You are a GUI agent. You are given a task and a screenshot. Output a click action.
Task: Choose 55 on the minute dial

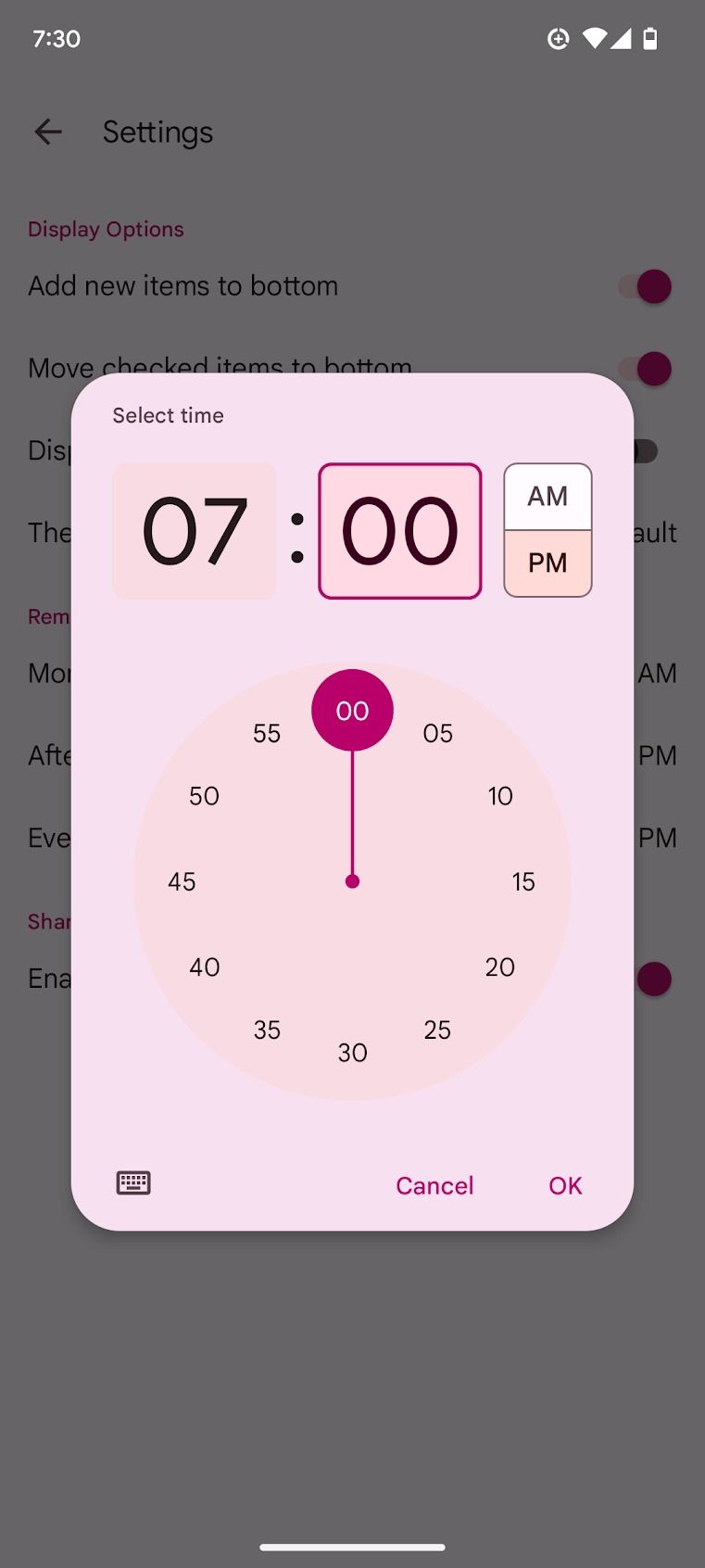(x=267, y=733)
